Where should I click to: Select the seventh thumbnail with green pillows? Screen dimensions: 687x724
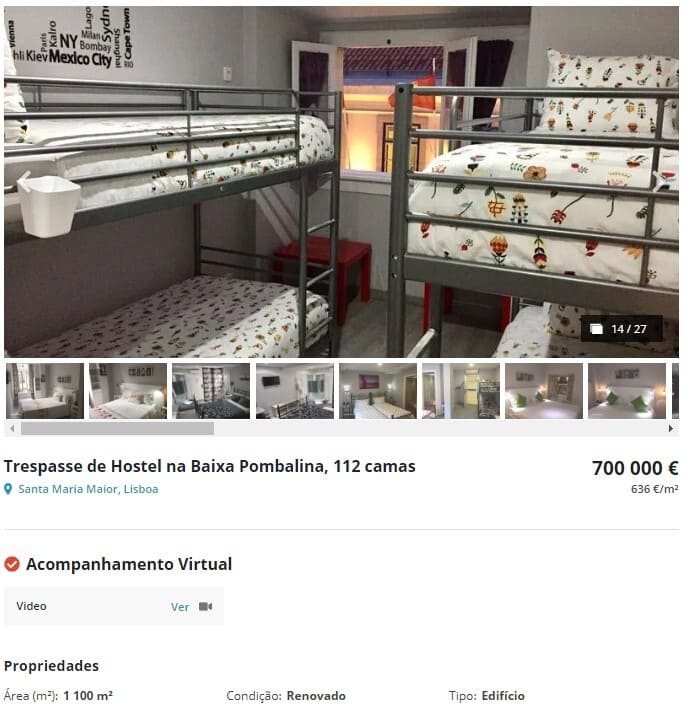pos(543,390)
